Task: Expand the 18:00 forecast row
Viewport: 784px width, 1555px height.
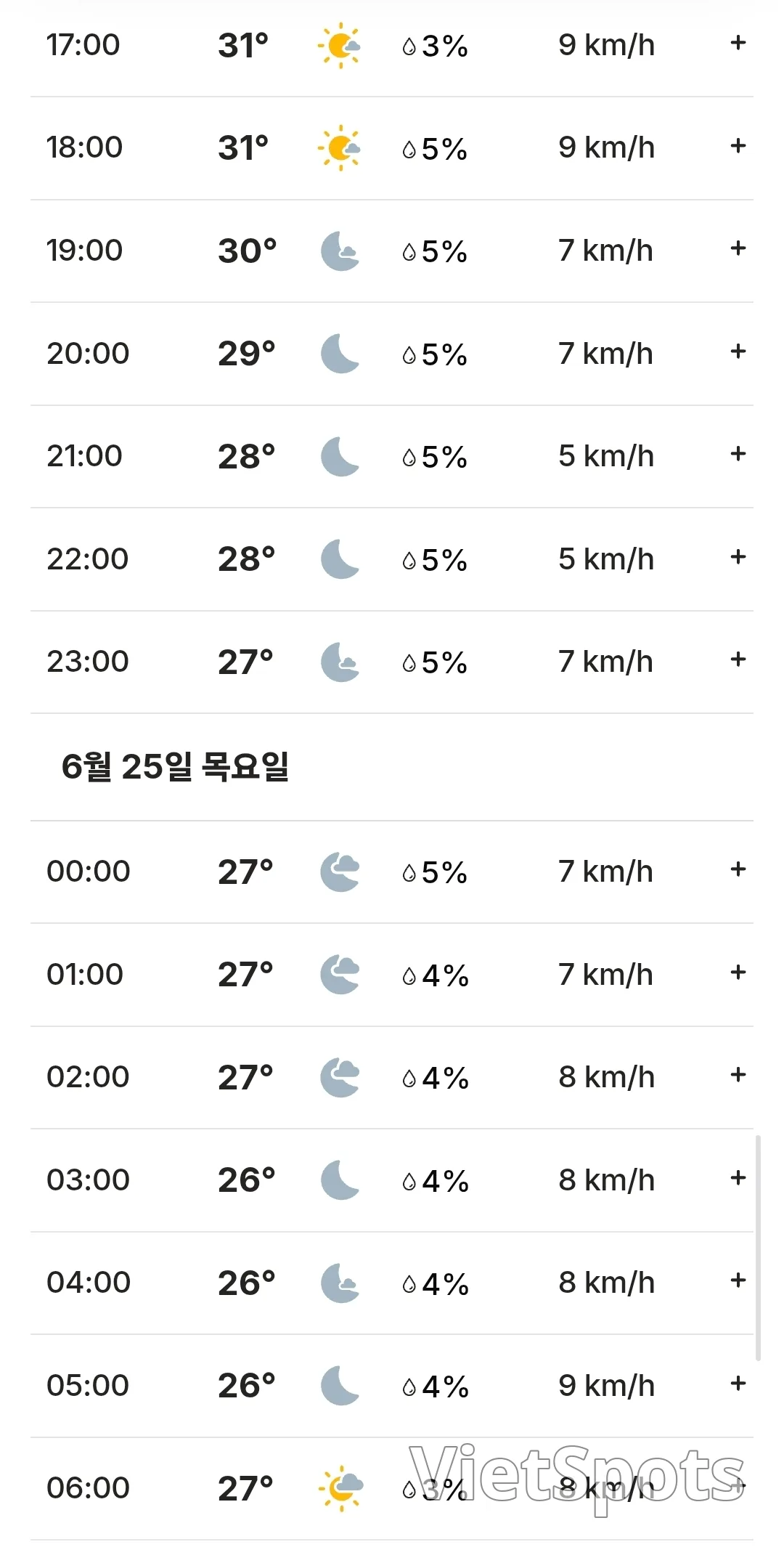Action: 738,146
